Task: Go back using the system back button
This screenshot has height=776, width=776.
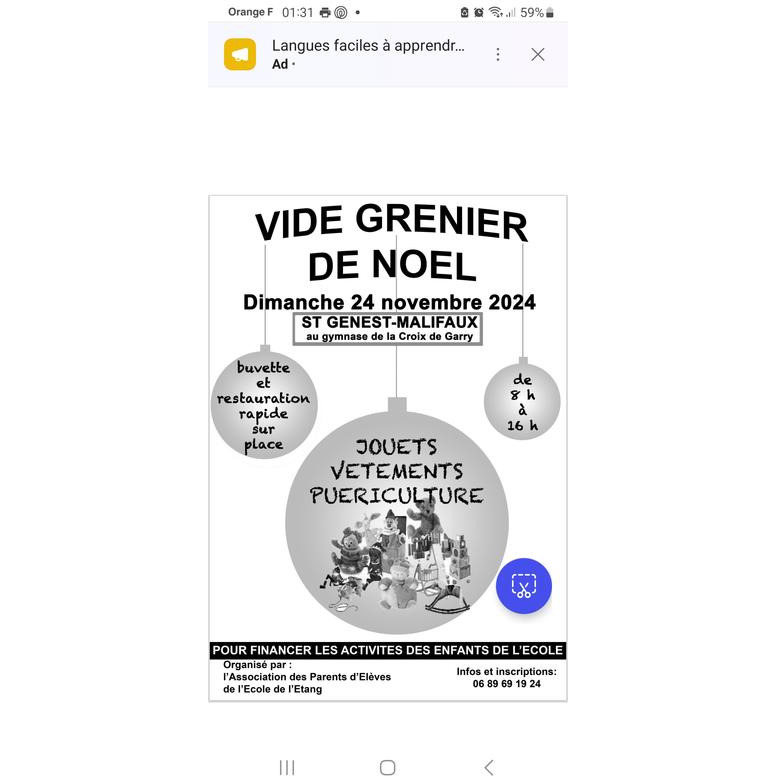Action: pos(489,767)
